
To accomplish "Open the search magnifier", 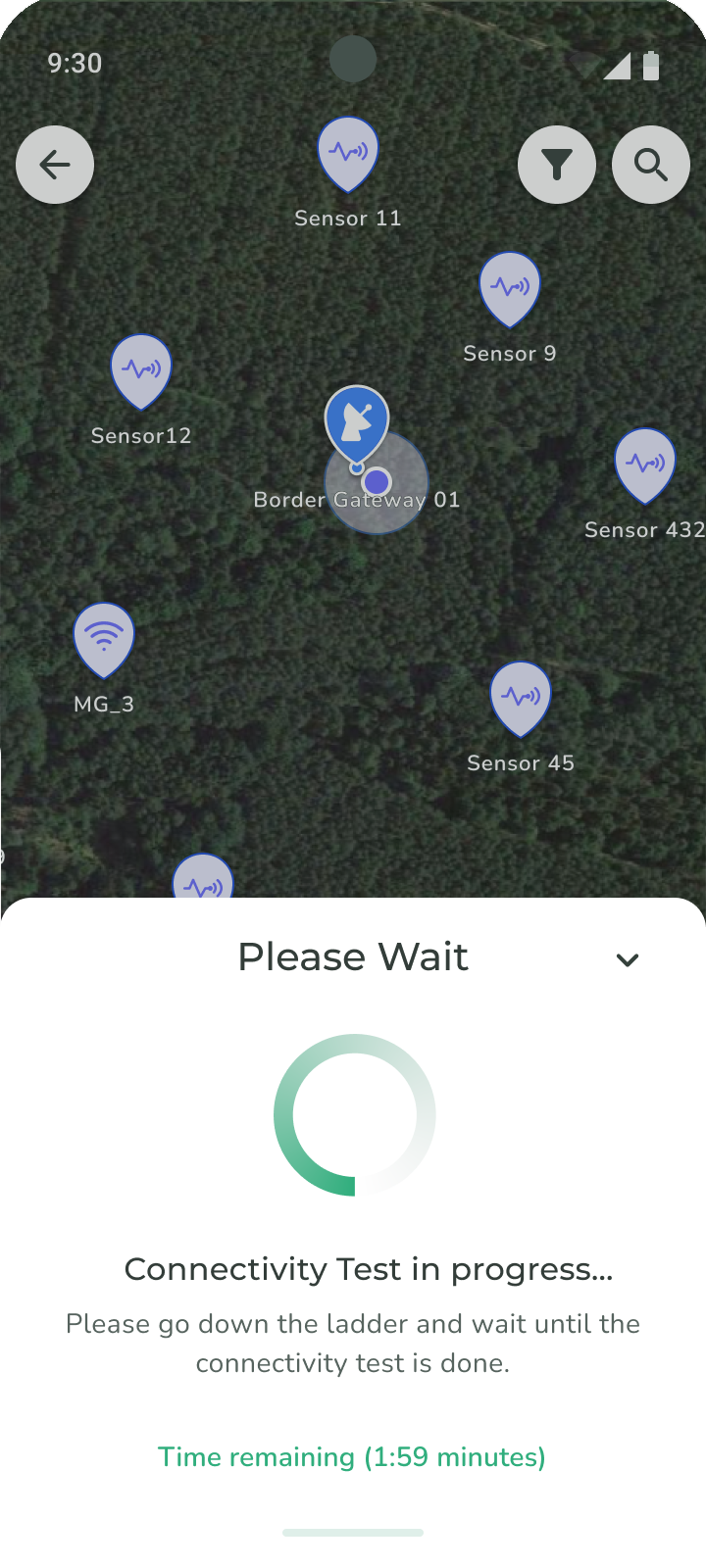I will (651, 165).
